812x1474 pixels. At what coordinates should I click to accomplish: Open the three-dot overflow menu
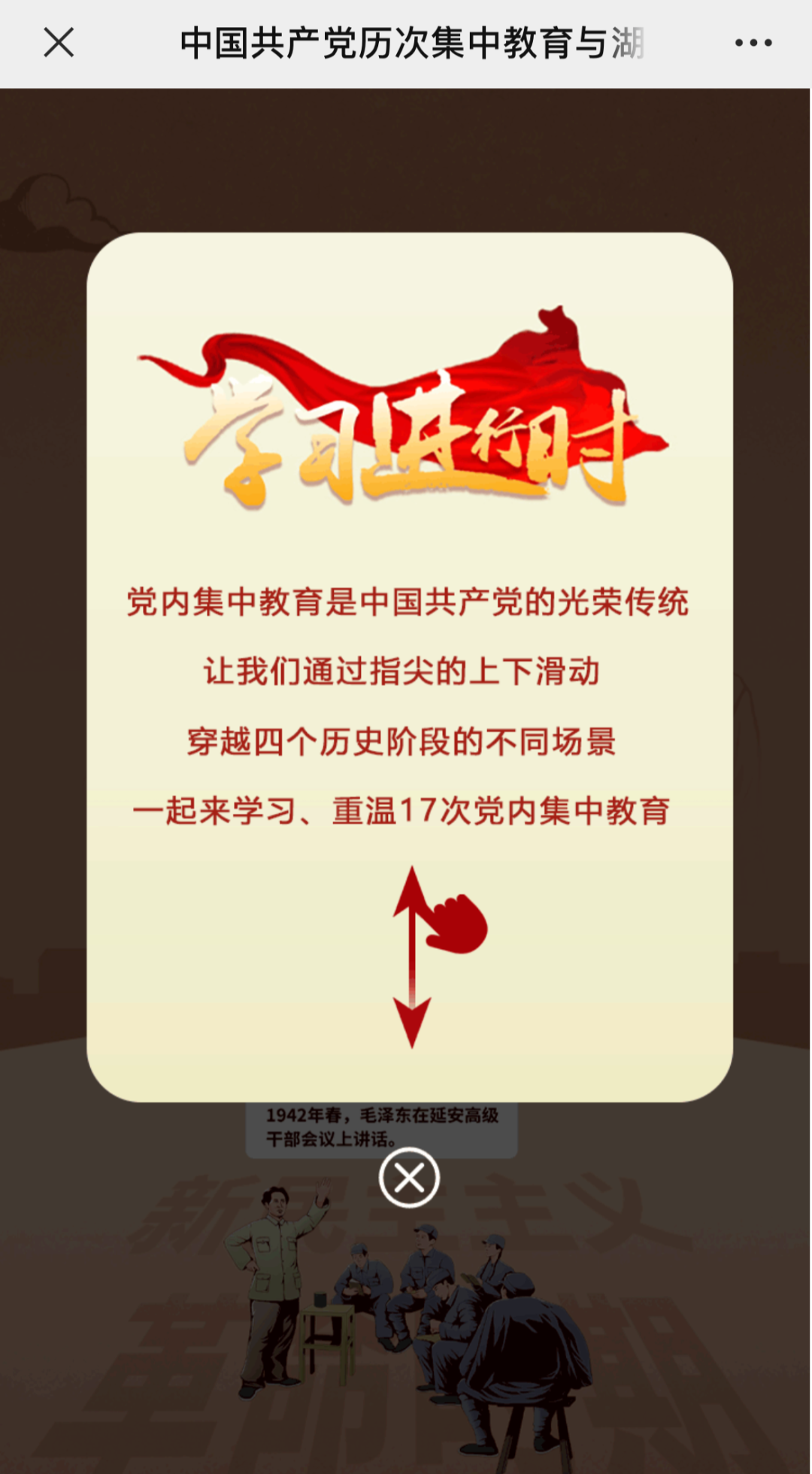[x=753, y=43]
